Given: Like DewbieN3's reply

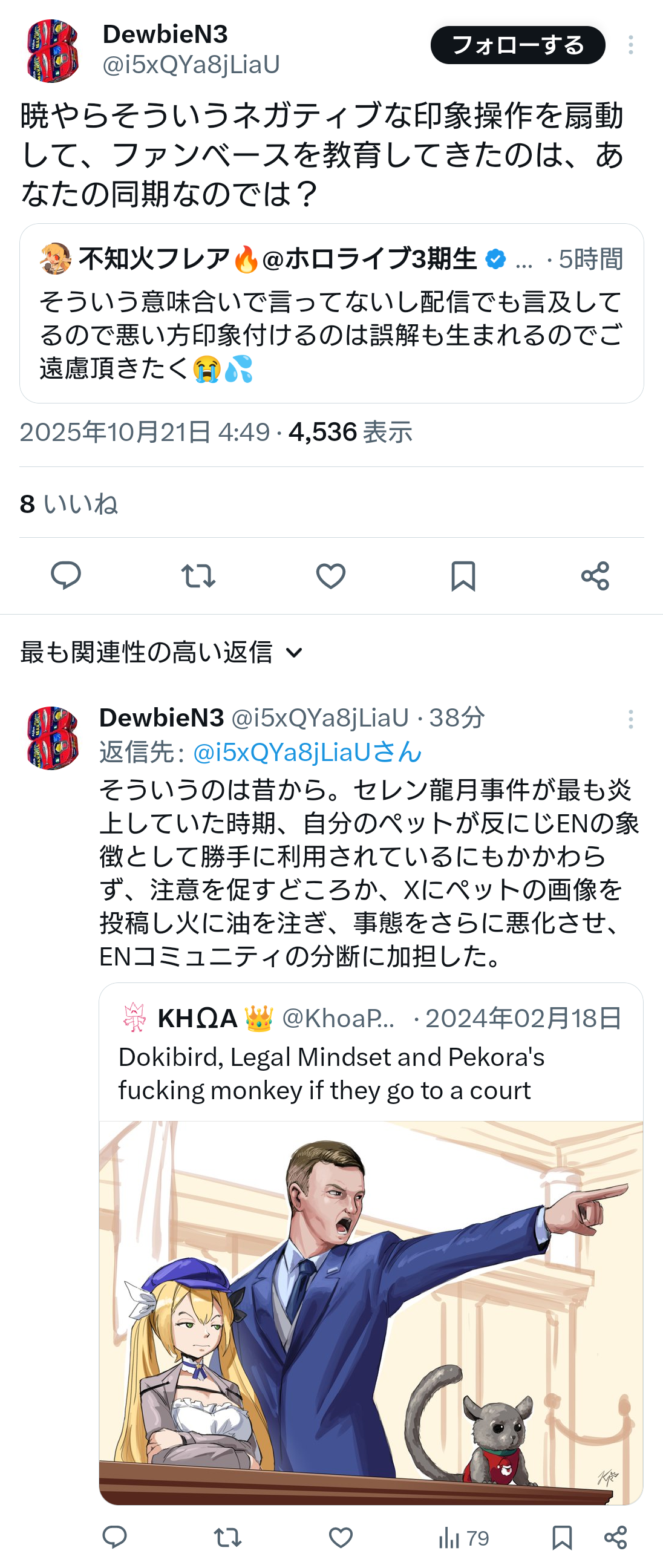Looking at the screenshot, I should 341,1538.
